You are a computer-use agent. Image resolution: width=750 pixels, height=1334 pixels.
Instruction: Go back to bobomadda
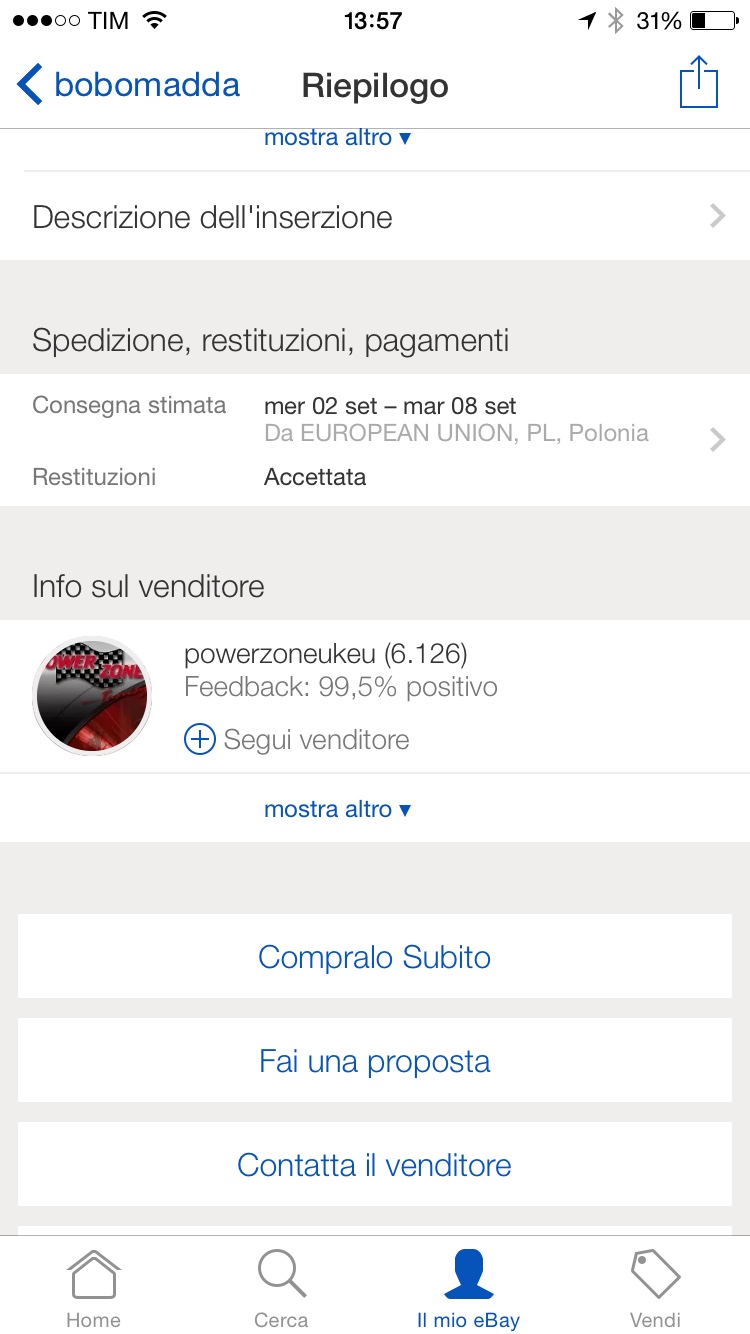point(128,85)
